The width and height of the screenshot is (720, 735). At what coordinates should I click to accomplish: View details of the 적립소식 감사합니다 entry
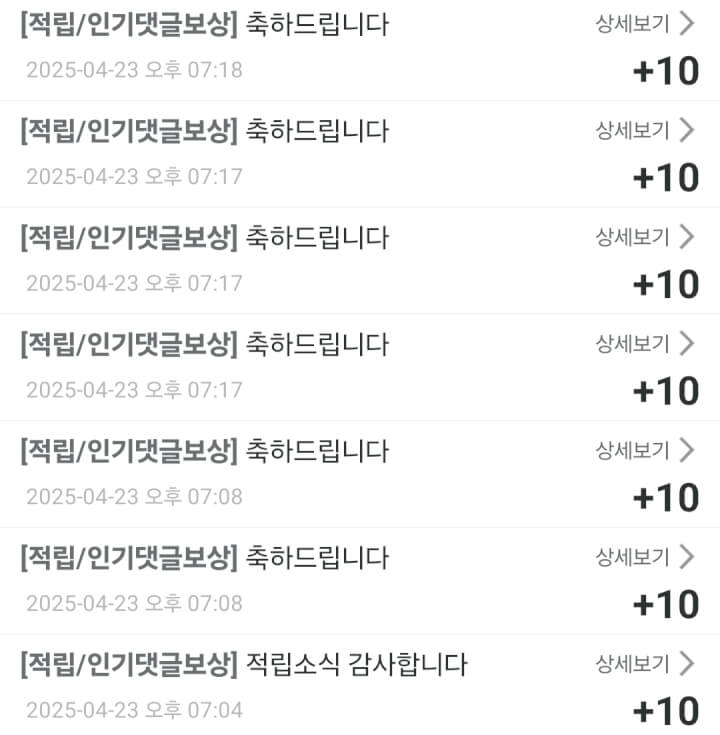click(644, 663)
